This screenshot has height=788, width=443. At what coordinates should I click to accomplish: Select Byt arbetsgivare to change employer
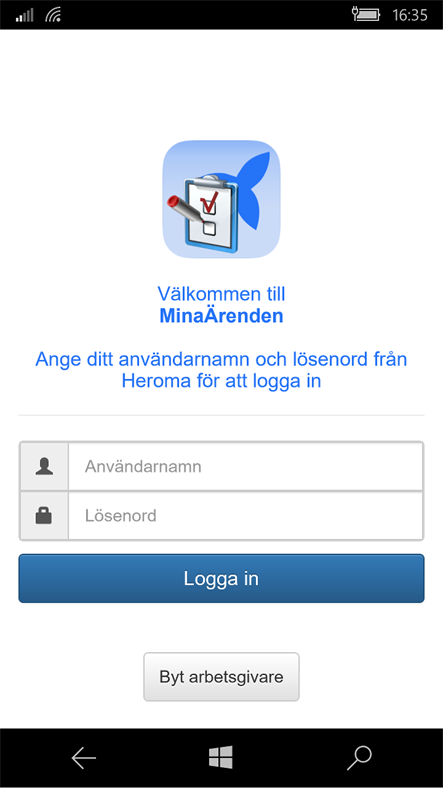(x=222, y=676)
